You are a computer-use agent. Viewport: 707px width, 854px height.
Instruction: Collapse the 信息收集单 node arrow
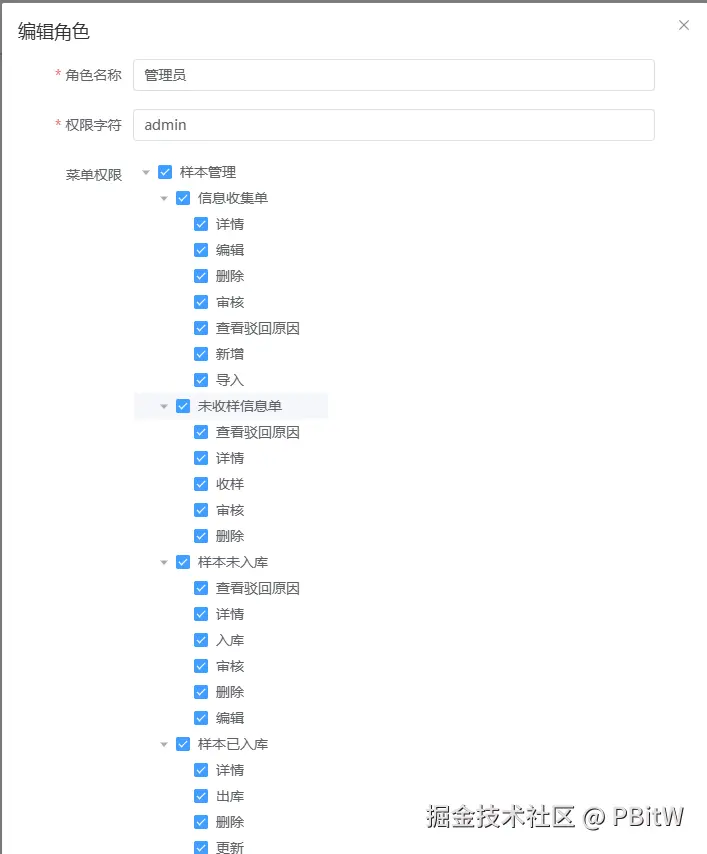click(x=164, y=198)
